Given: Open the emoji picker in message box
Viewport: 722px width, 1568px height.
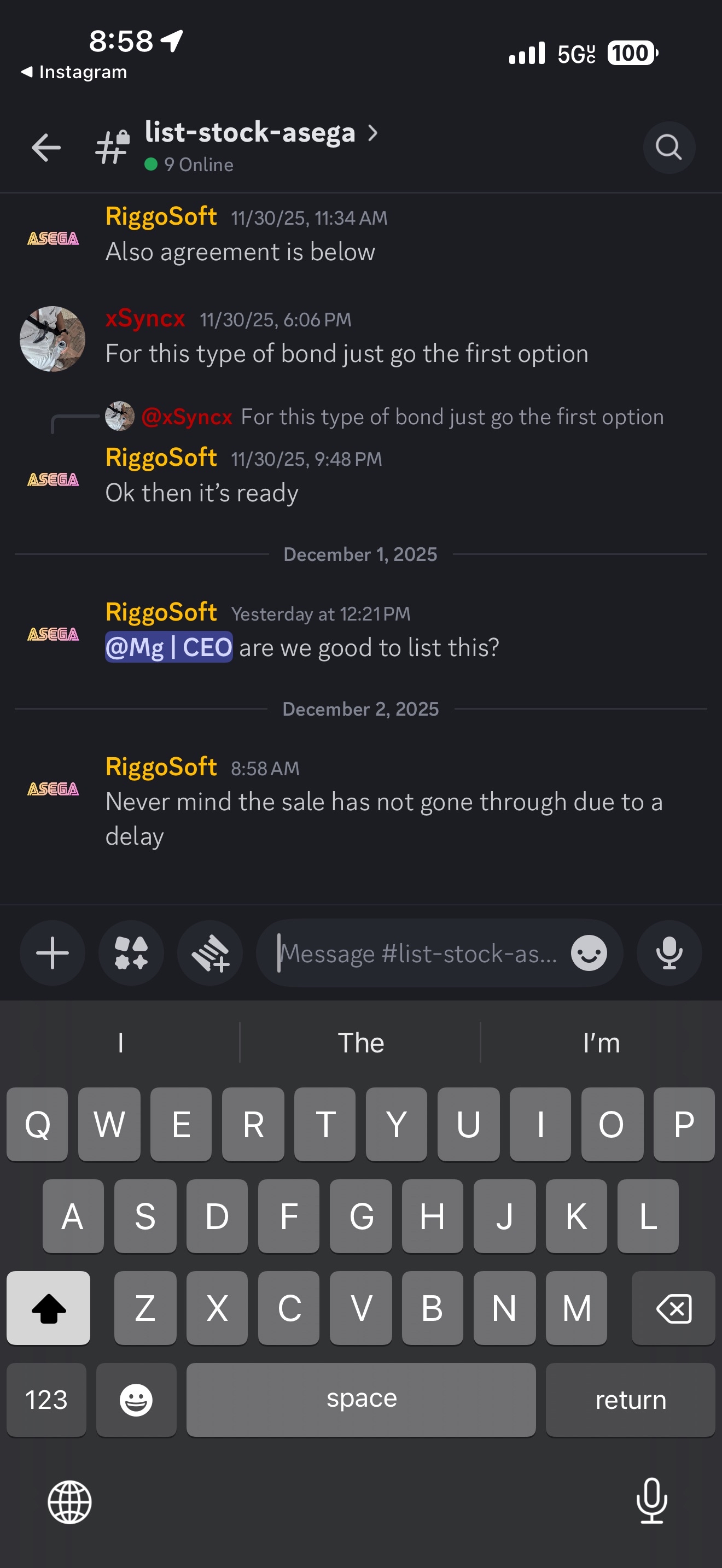Looking at the screenshot, I should coord(589,953).
